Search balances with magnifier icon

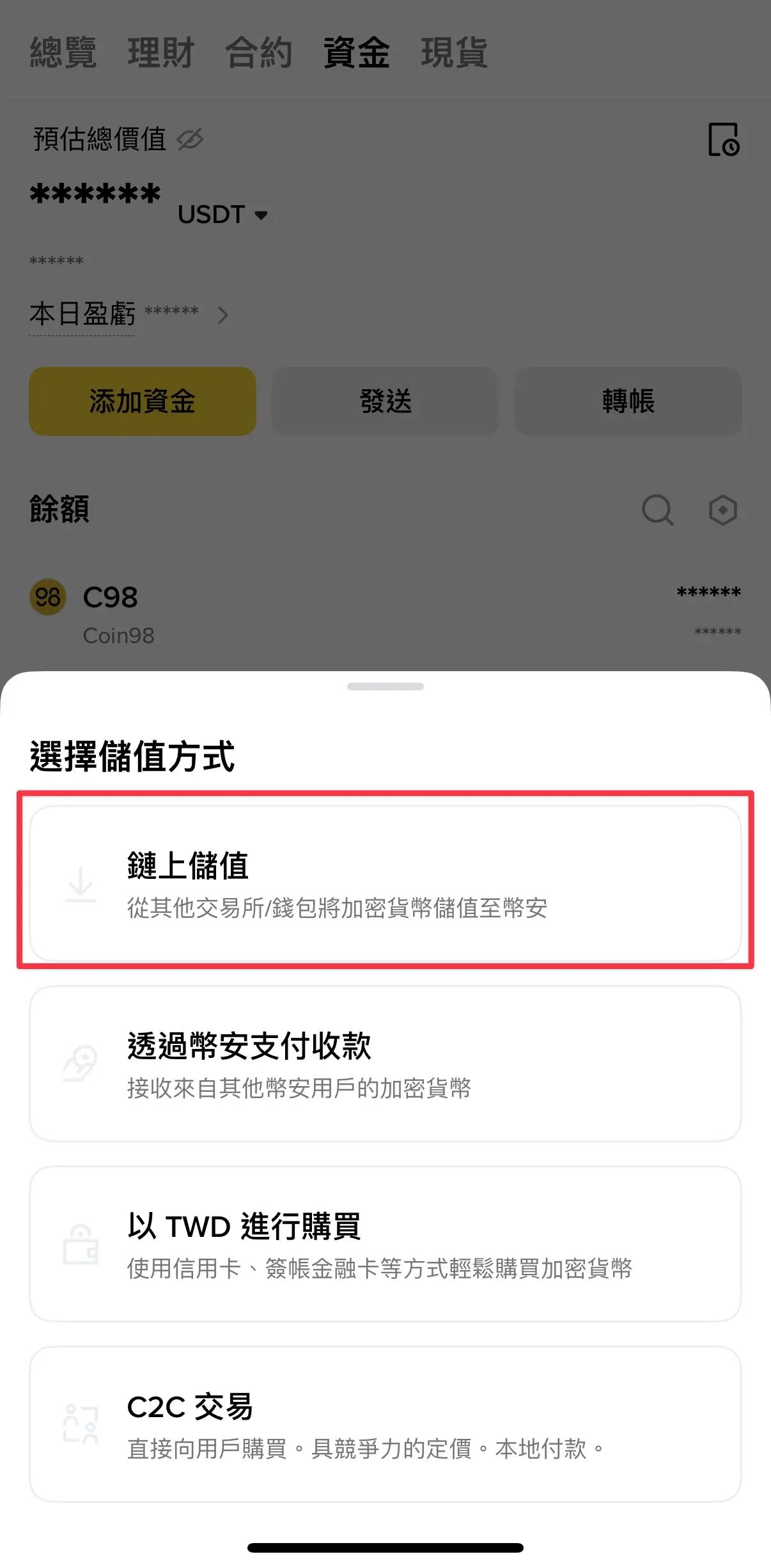pyautogui.click(x=657, y=510)
